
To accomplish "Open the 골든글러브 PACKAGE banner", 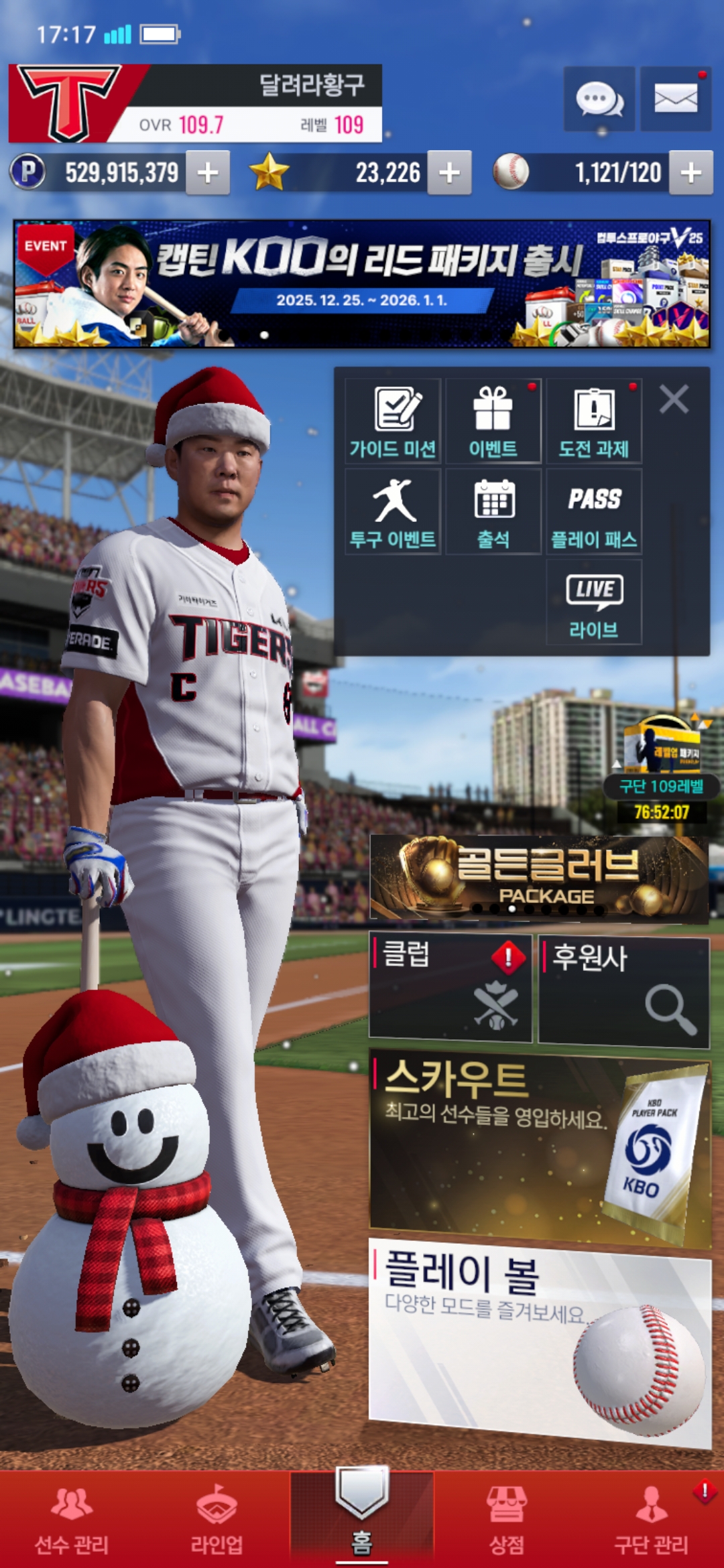I will click(539, 878).
